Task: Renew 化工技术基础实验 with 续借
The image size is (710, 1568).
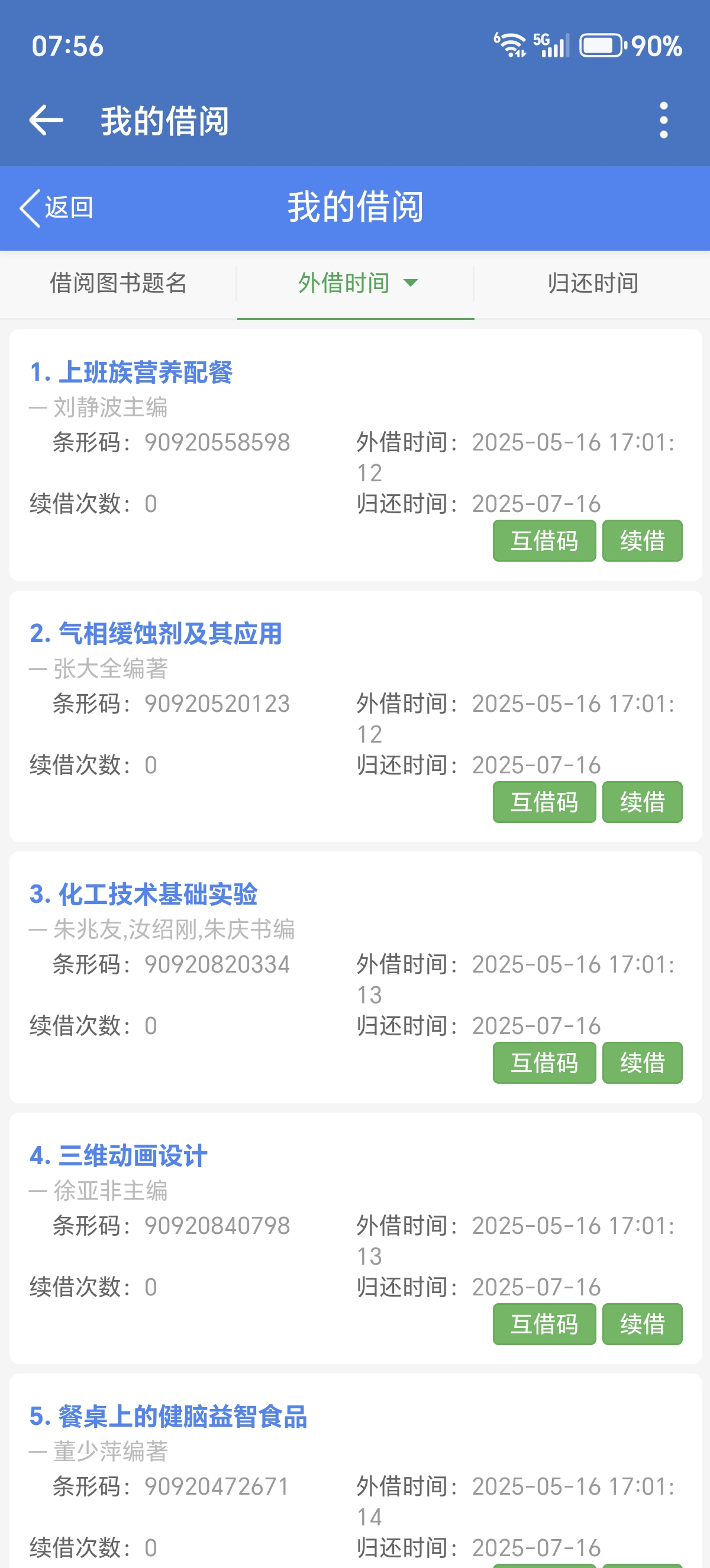Action: [642, 1063]
